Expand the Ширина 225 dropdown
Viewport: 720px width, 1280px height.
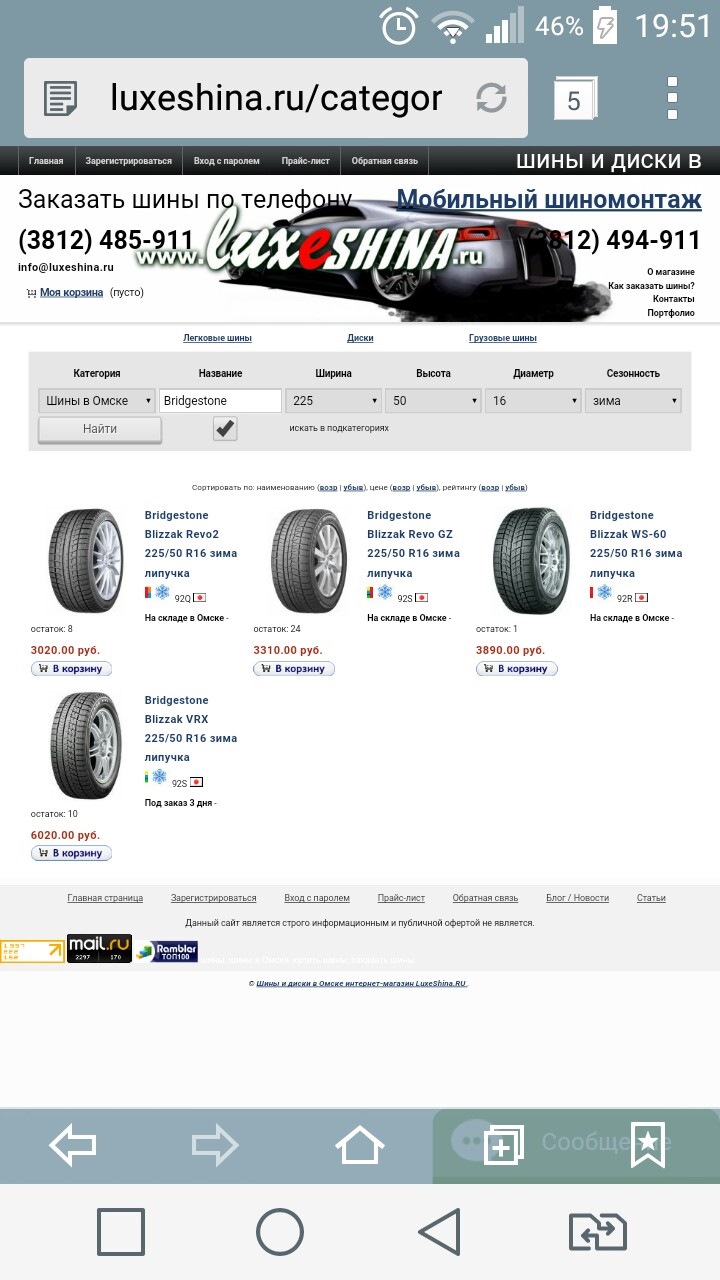333,401
